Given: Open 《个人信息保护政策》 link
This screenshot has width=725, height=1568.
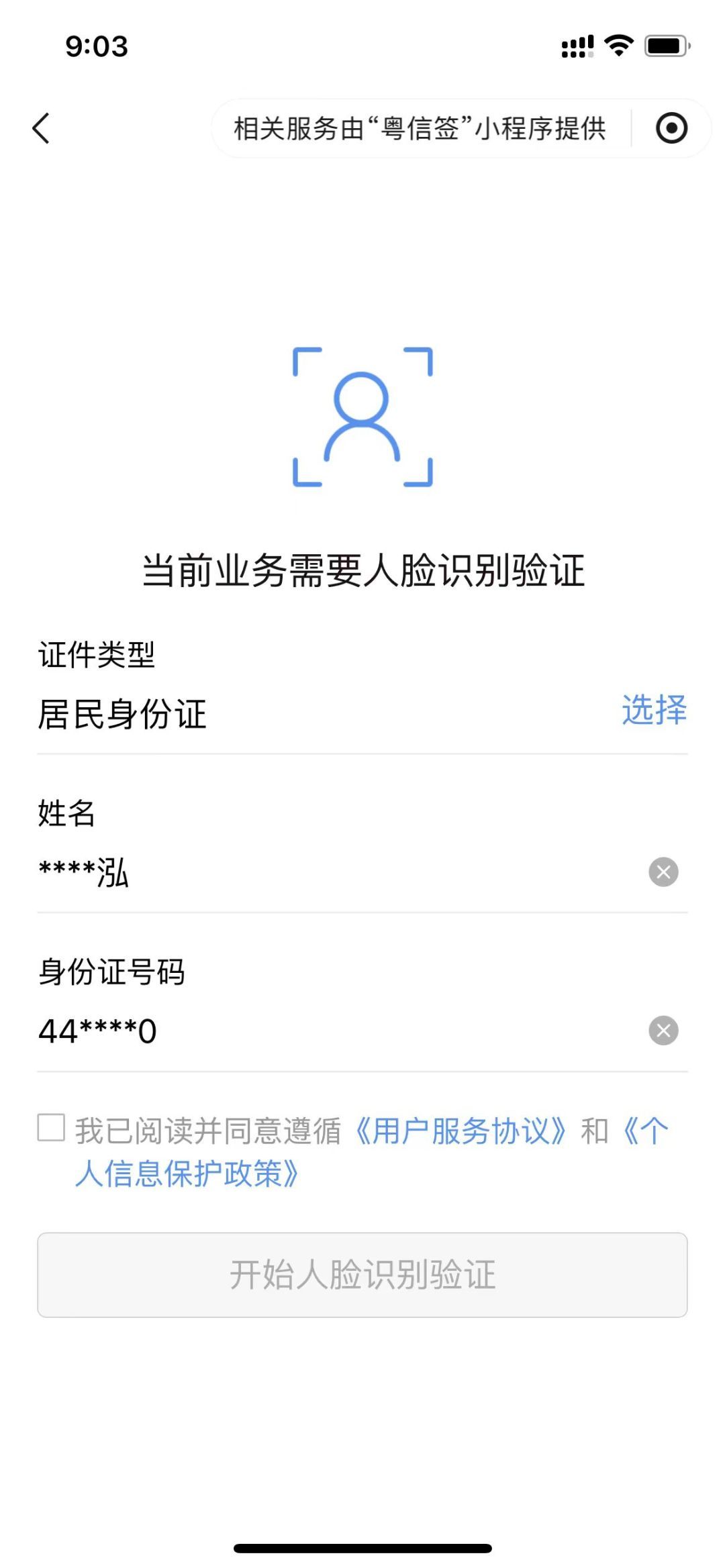Looking at the screenshot, I should point(188,1174).
